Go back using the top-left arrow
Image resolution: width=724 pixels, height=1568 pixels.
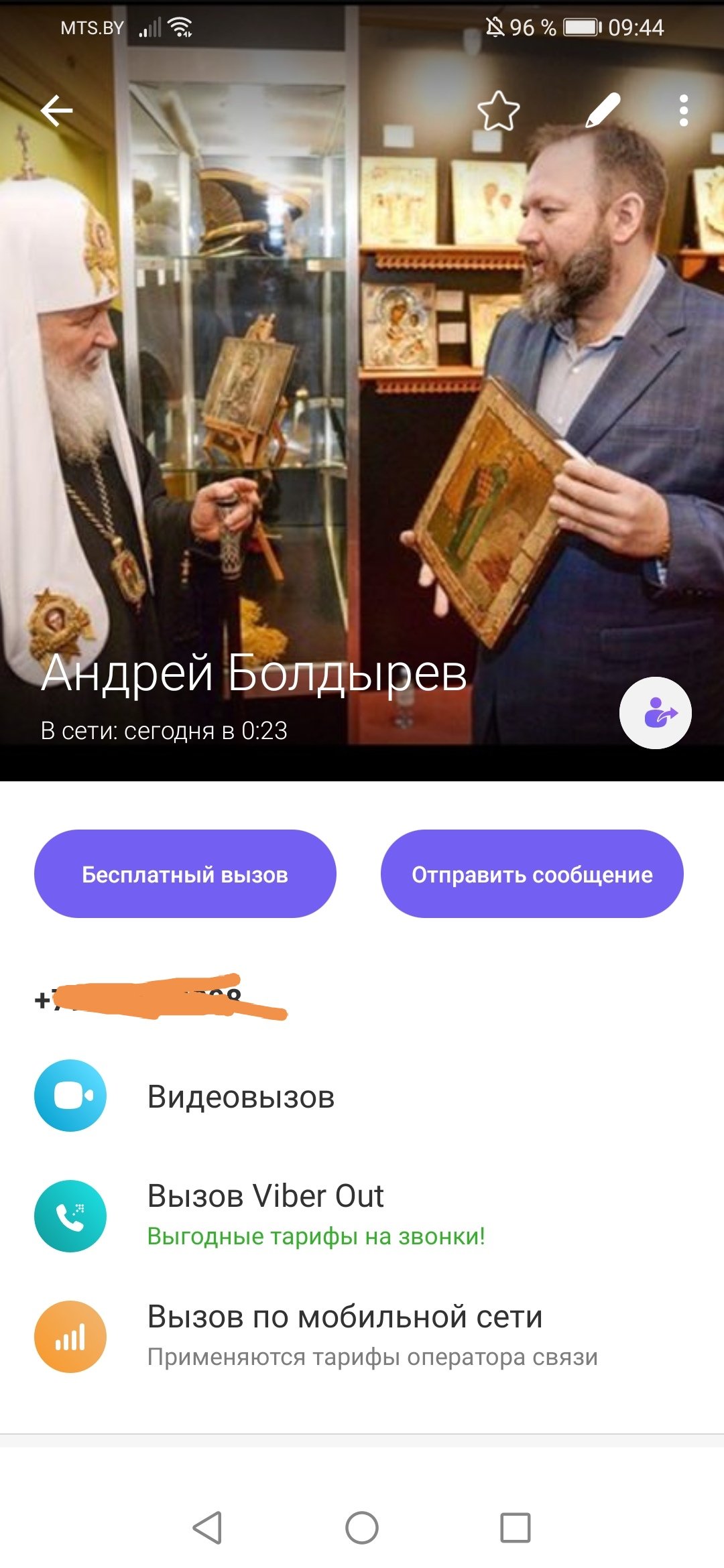click(56, 111)
